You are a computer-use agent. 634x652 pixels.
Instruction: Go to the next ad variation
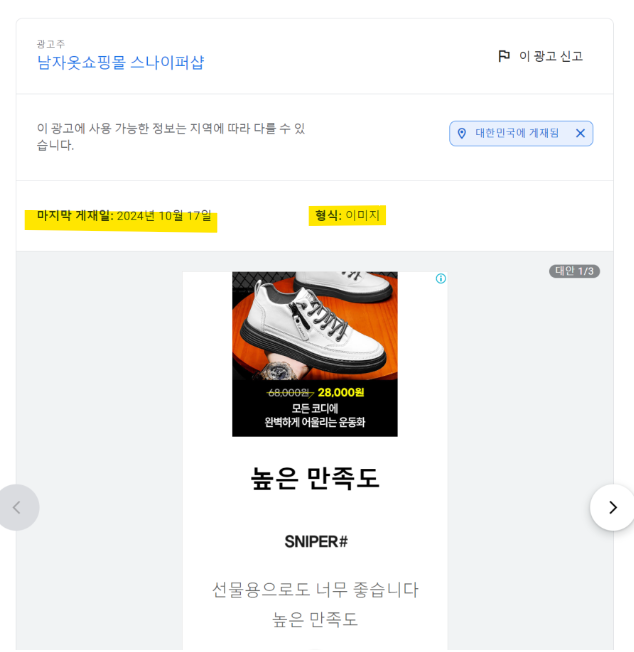612,507
